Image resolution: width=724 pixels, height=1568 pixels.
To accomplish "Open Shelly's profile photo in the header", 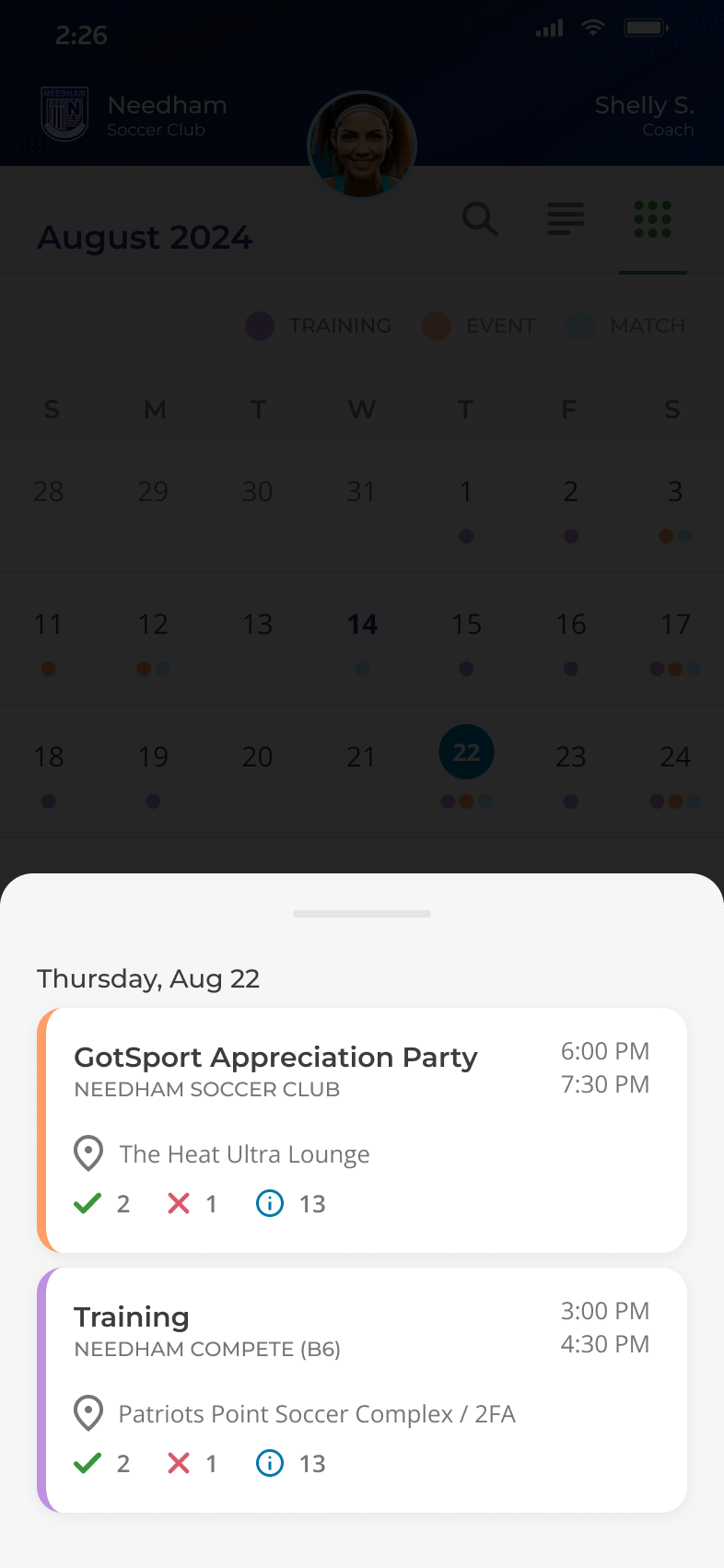I will 362,145.
